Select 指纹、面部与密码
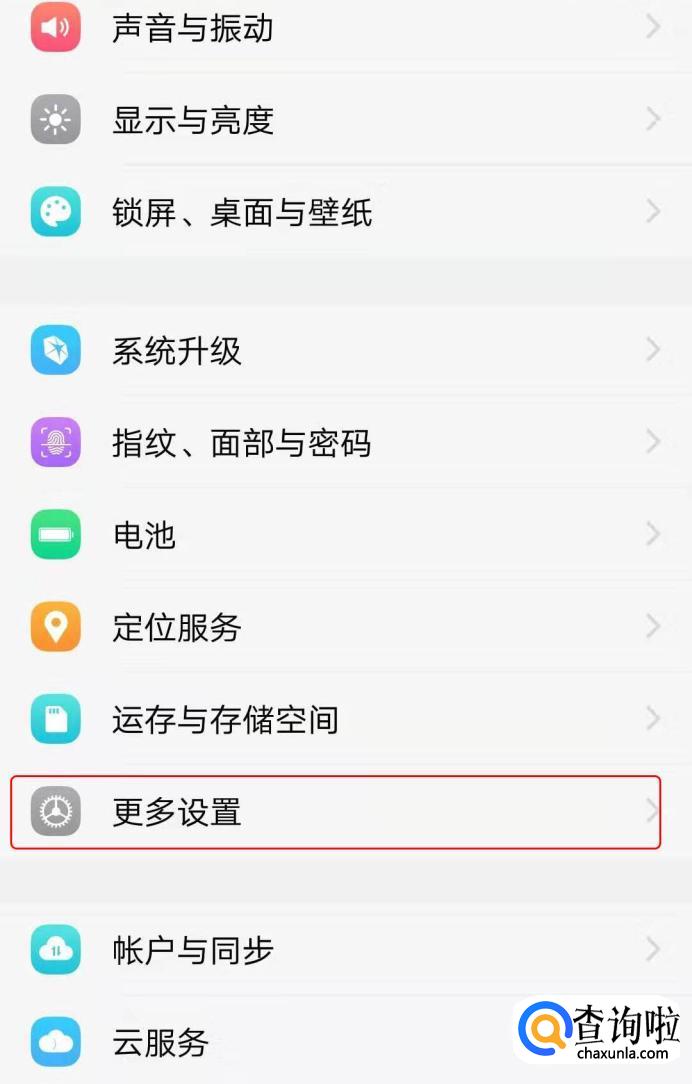Viewport: 692px width, 1084px height. (346, 442)
